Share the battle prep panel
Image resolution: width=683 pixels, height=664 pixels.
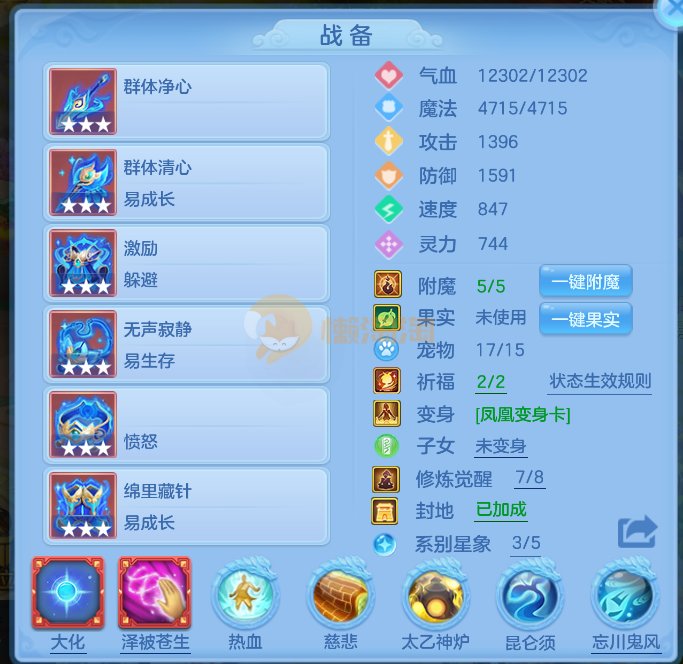[x=637, y=530]
